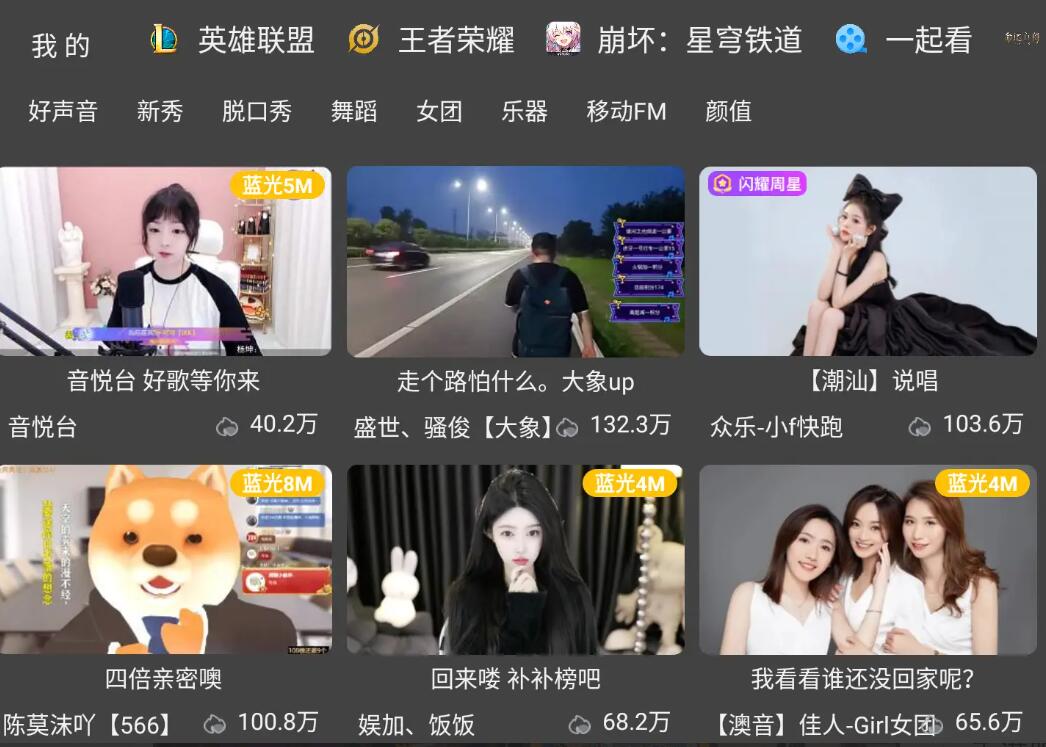Switch to the 王者荣耀 tab
Image resolution: width=1046 pixels, height=747 pixels.
[432, 40]
